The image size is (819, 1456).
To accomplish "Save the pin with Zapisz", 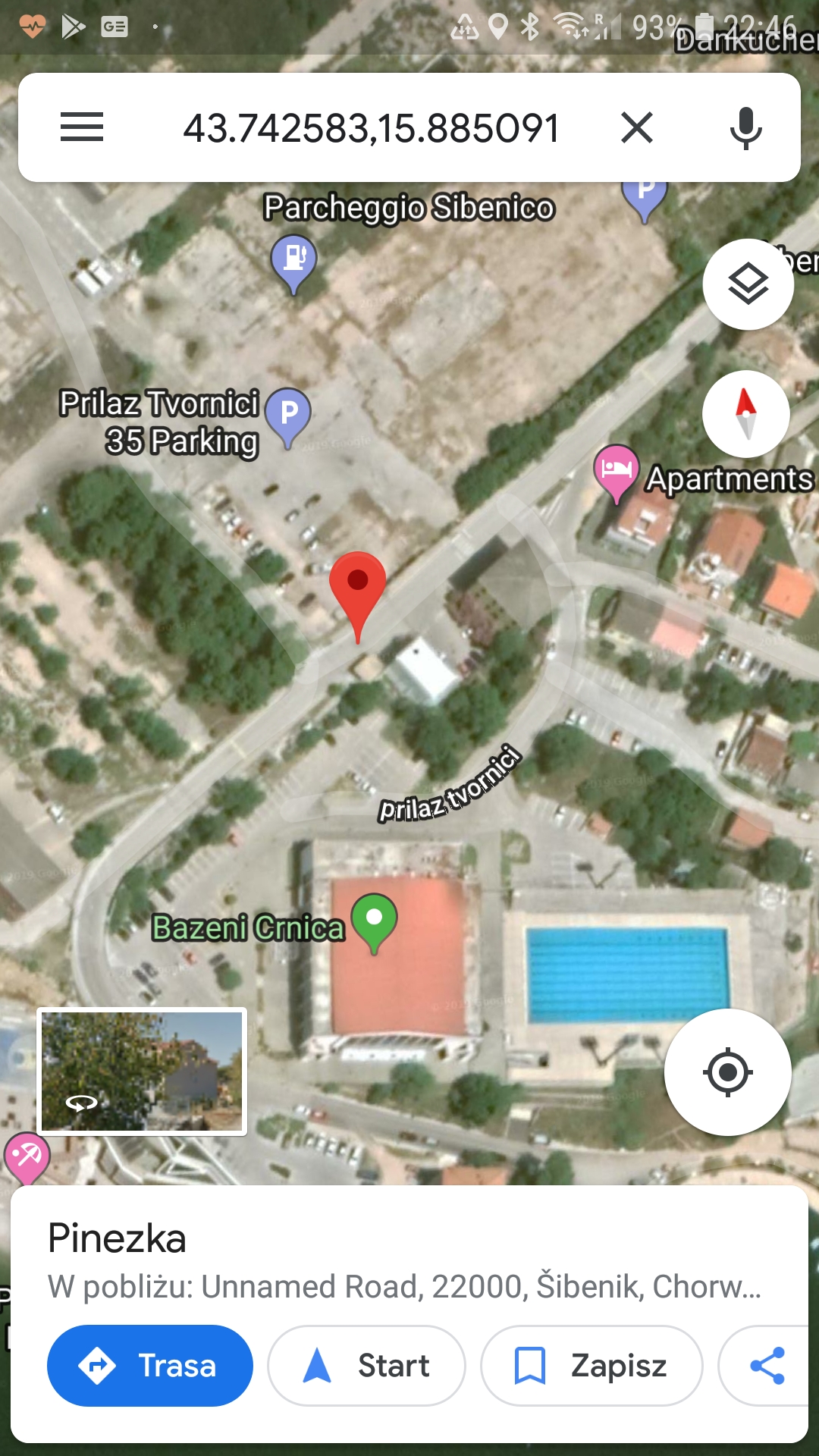I will tap(591, 1366).
